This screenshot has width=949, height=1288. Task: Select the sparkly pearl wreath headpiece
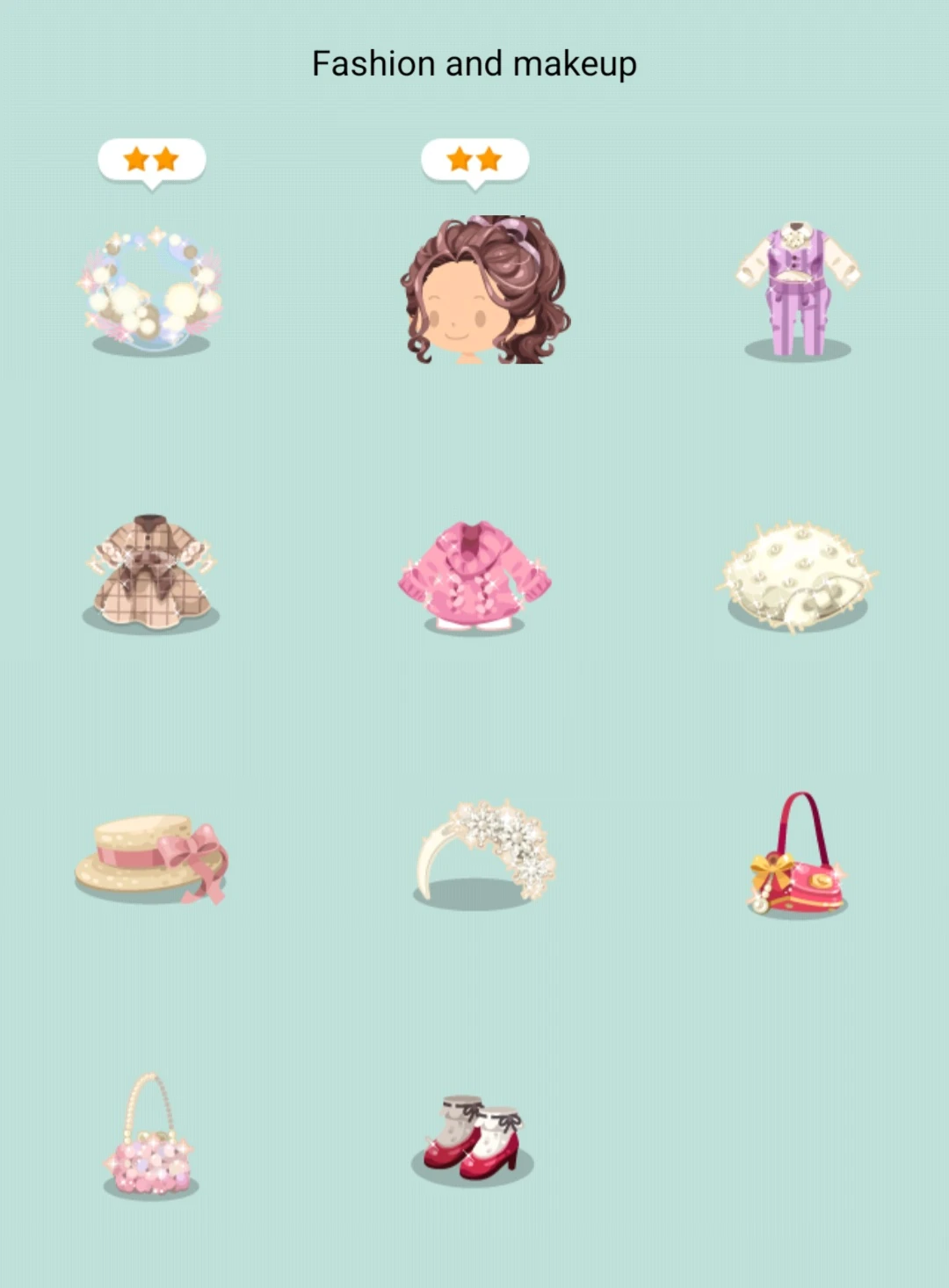[149, 290]
